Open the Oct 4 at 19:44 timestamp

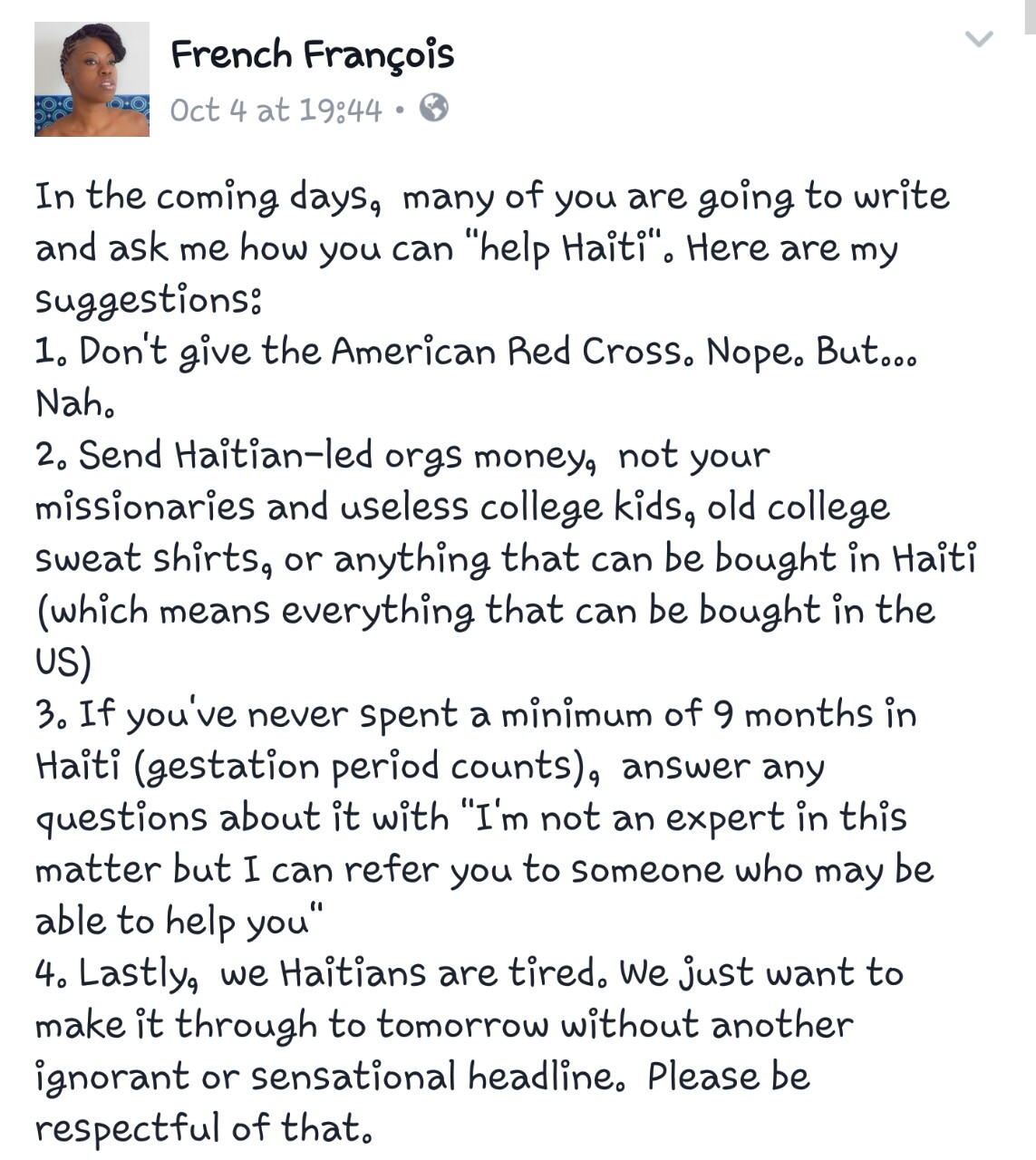pyautogui.click(x=276, y=111)
